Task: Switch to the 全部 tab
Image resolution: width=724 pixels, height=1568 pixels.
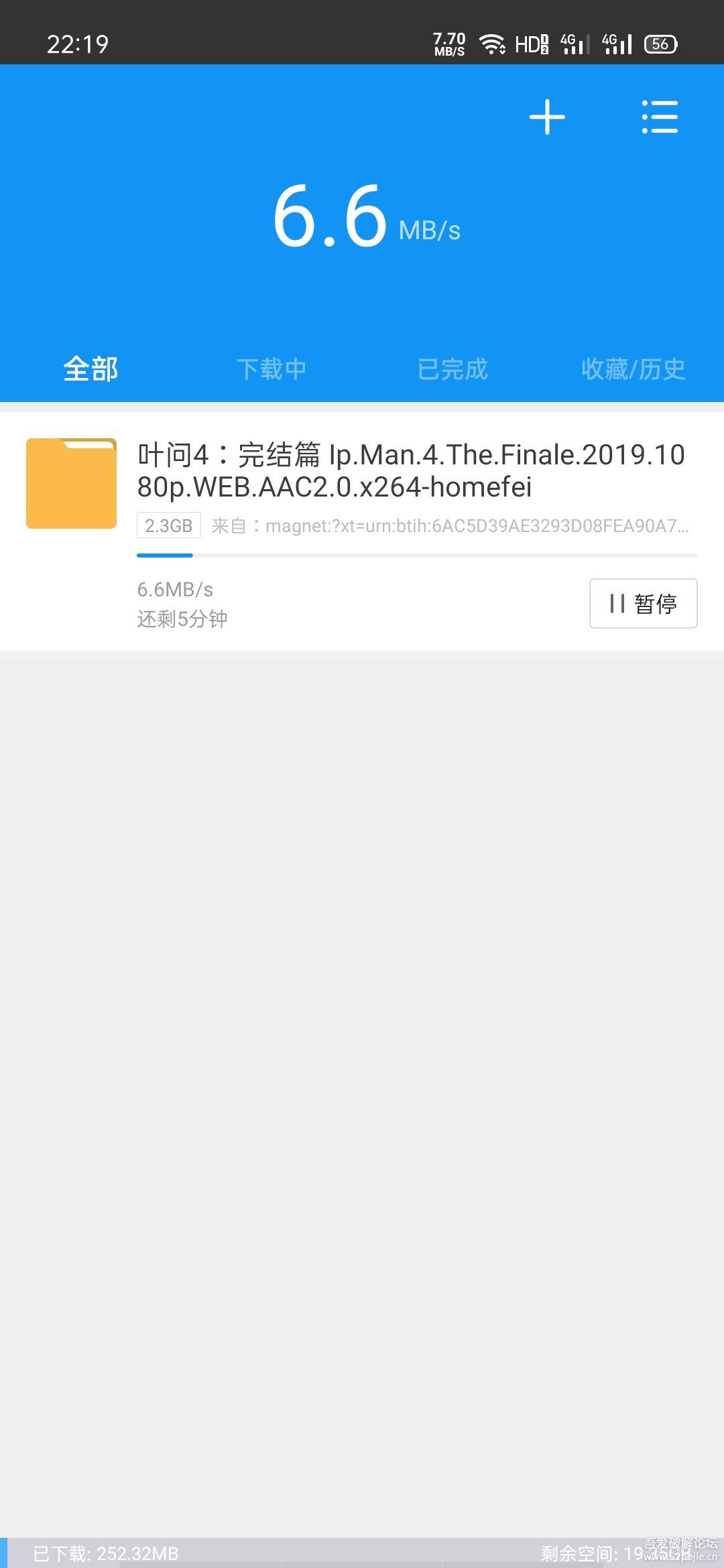Action: click(x=90, y=369)
